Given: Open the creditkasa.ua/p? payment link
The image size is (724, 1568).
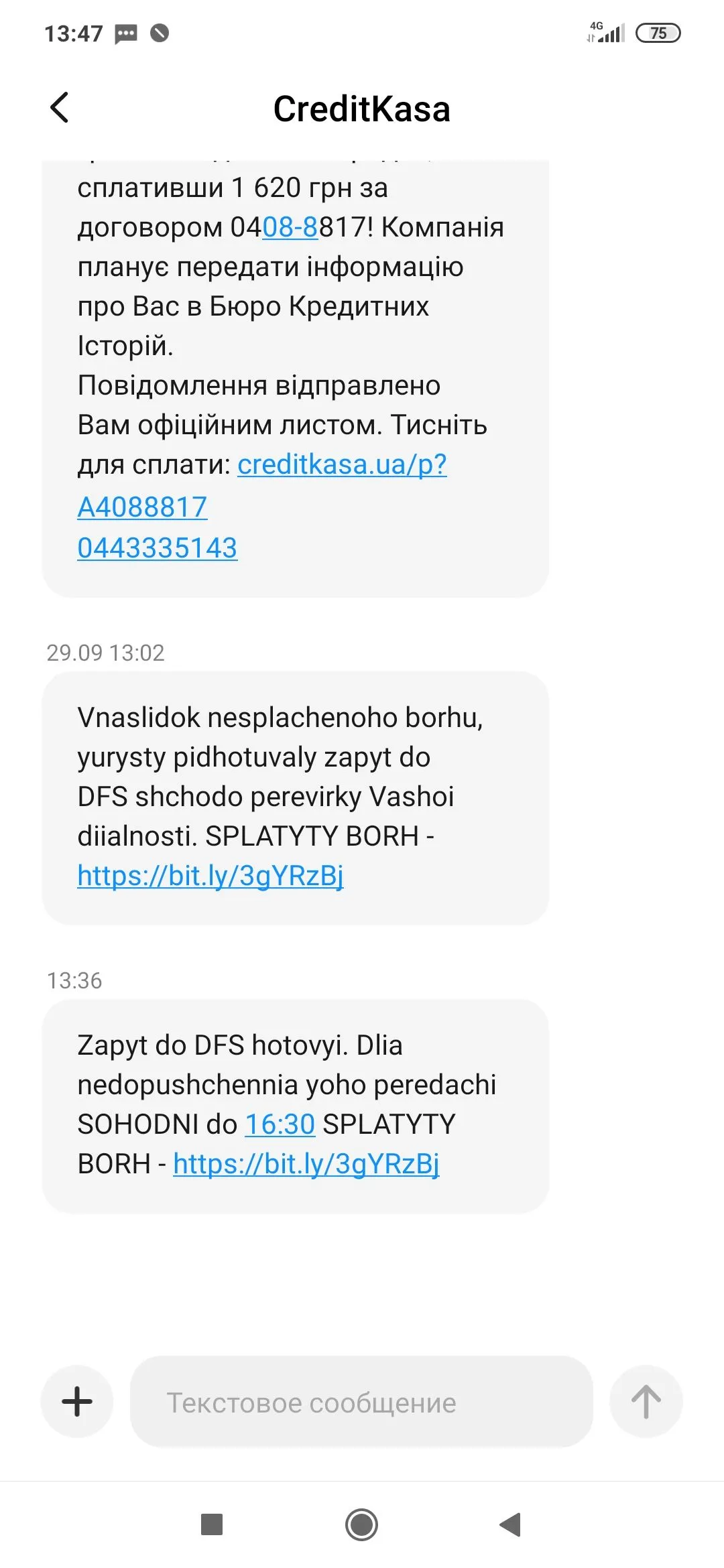Looking at the screenshot, I should click(342, 464).
